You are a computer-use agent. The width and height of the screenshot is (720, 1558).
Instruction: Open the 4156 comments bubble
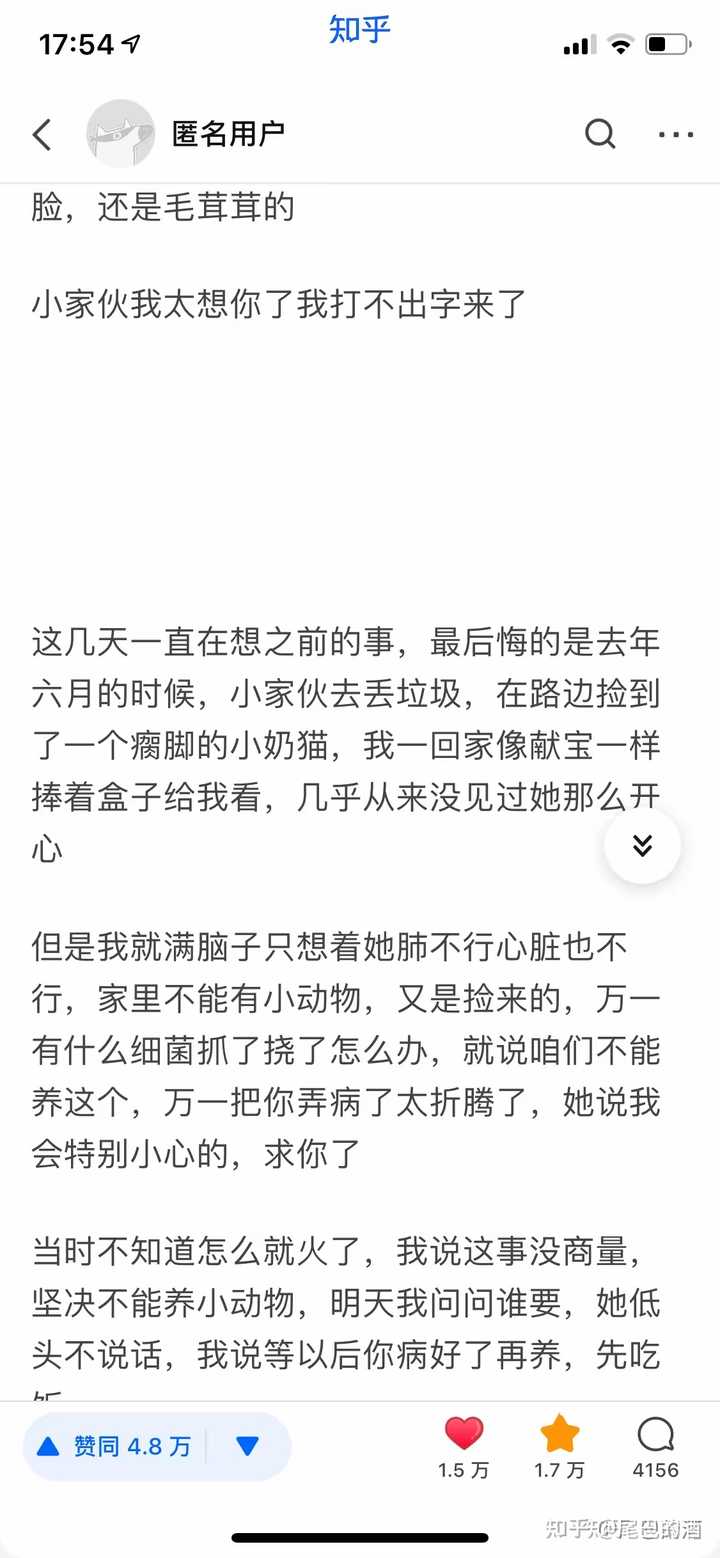[655, 1436]
